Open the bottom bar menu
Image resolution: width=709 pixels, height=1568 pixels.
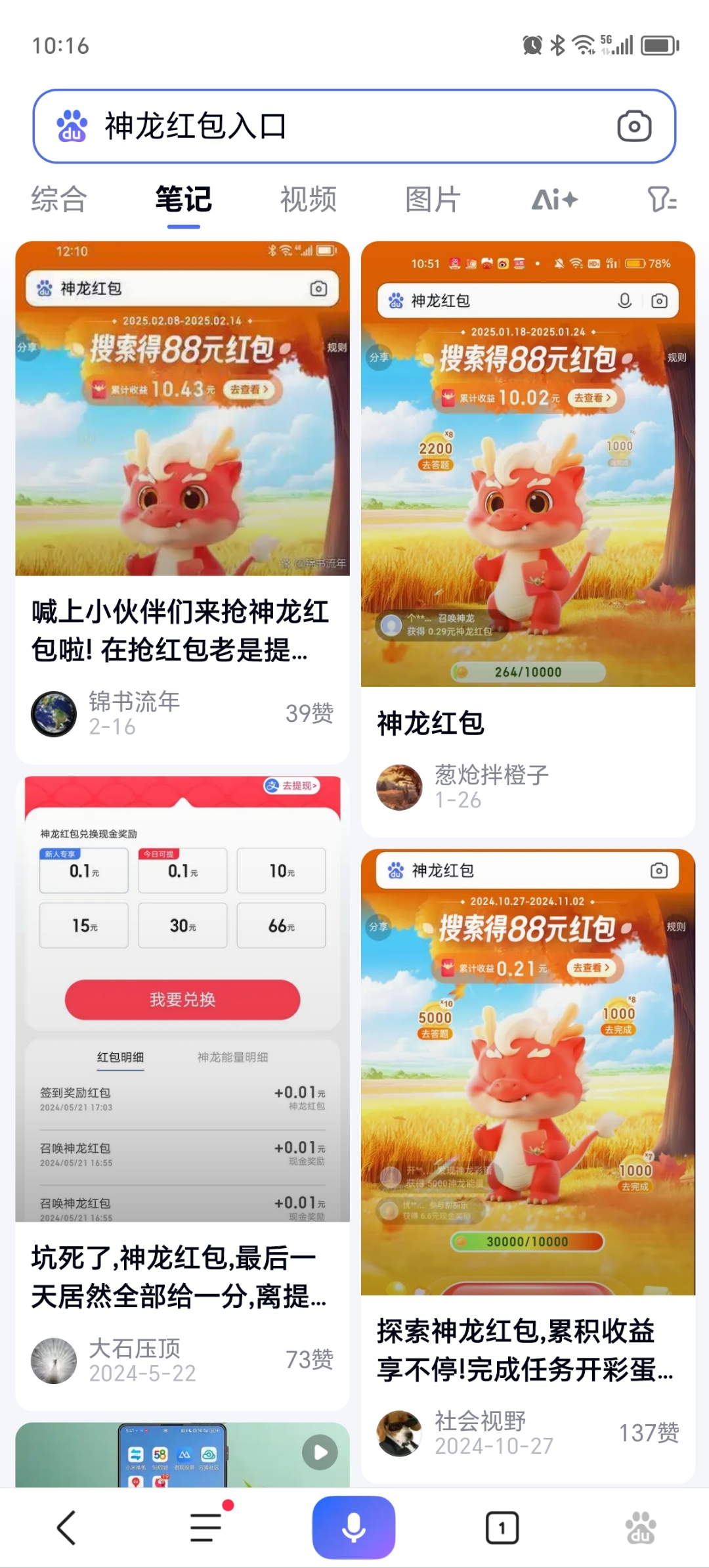coord(207,1527)
